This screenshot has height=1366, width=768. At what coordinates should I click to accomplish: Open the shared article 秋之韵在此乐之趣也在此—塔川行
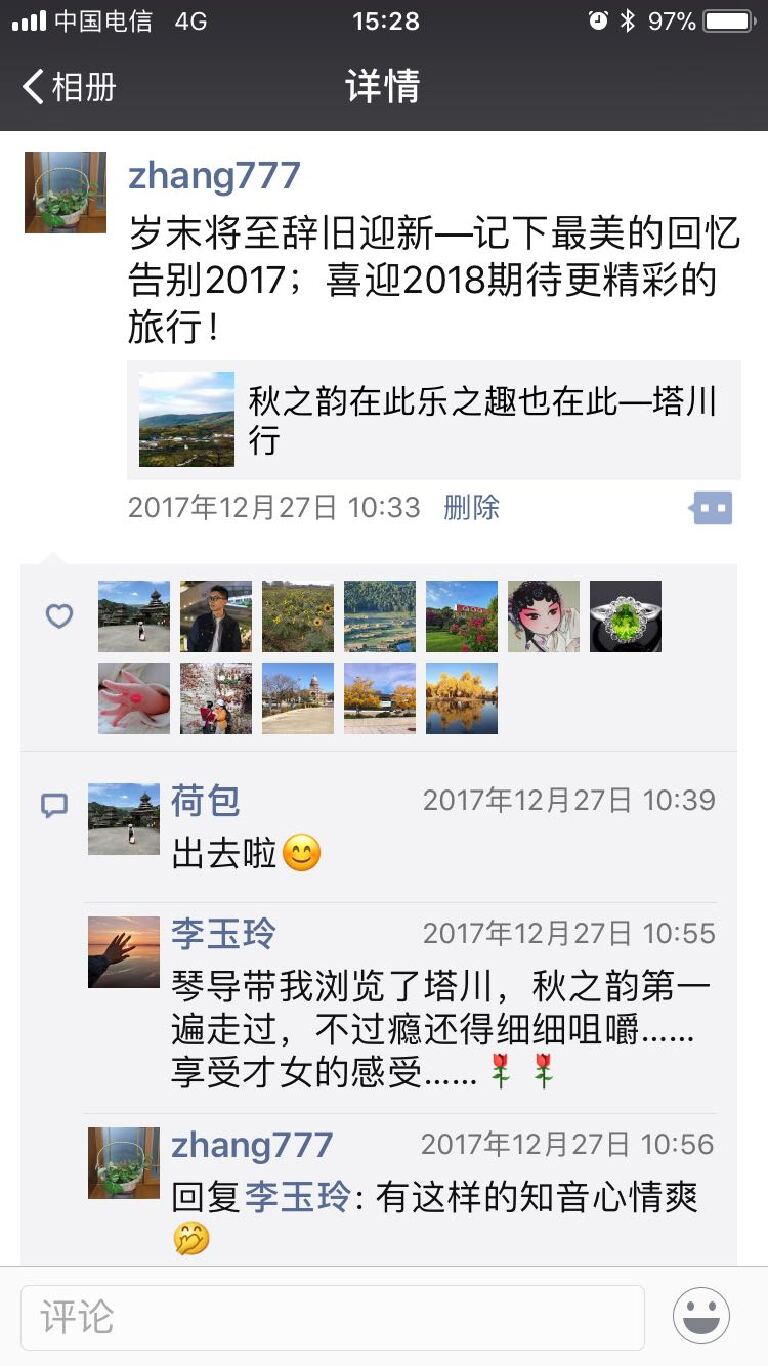434,420
